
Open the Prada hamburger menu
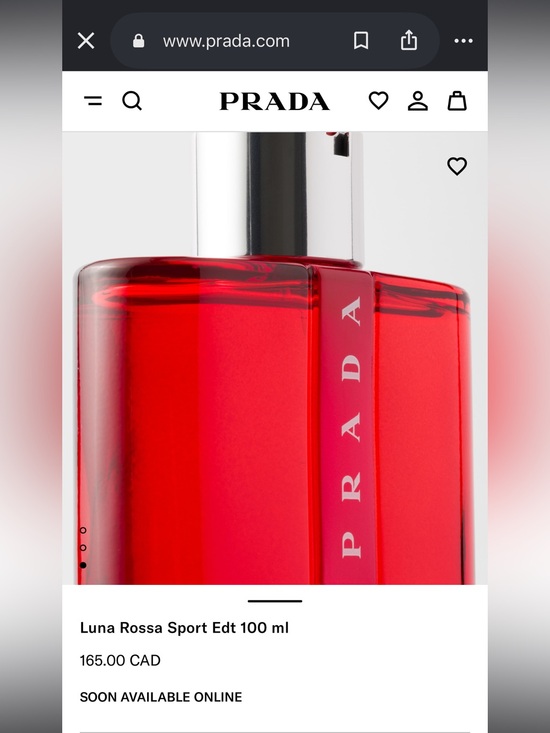pyautogui.click(x=93, y=101)
